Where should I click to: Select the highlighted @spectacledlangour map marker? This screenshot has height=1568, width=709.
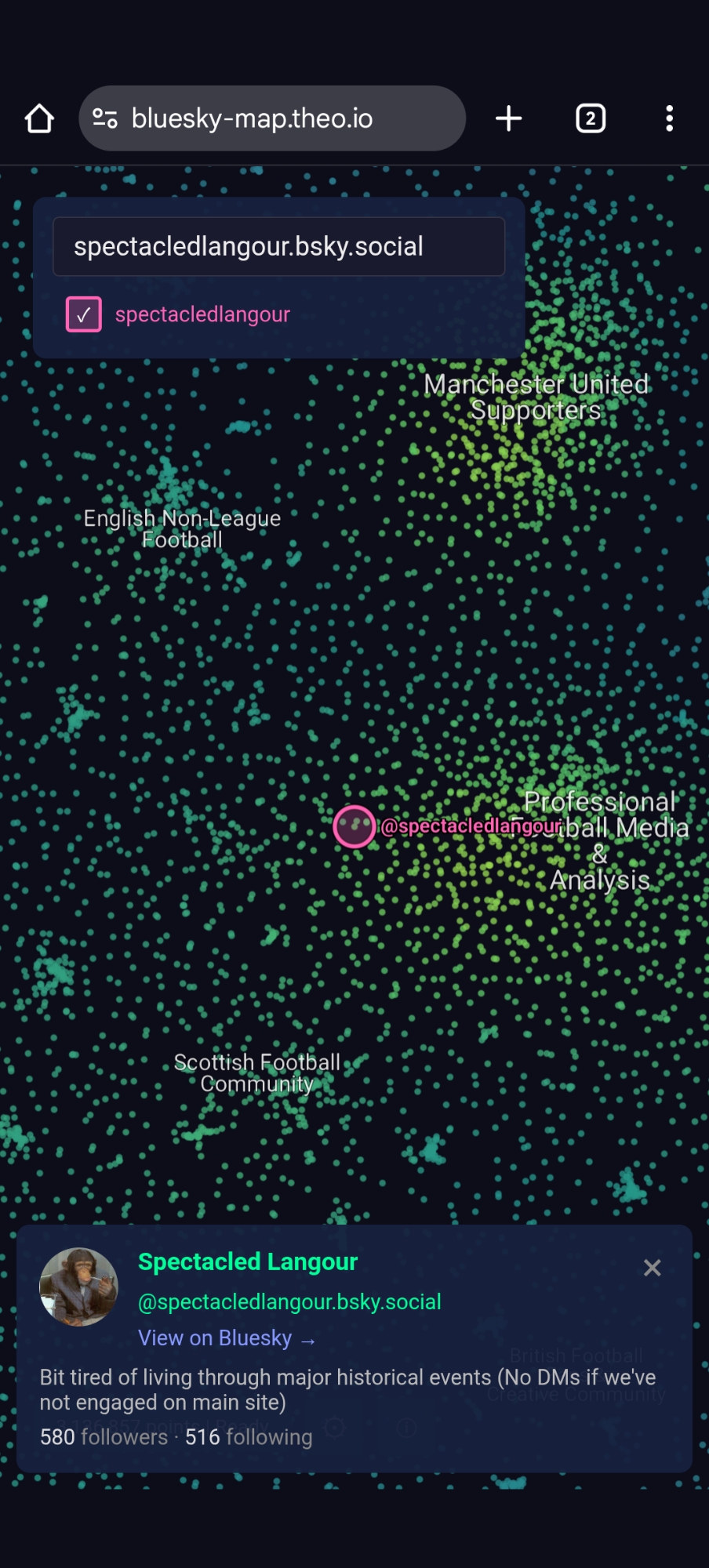coord(354,826)
